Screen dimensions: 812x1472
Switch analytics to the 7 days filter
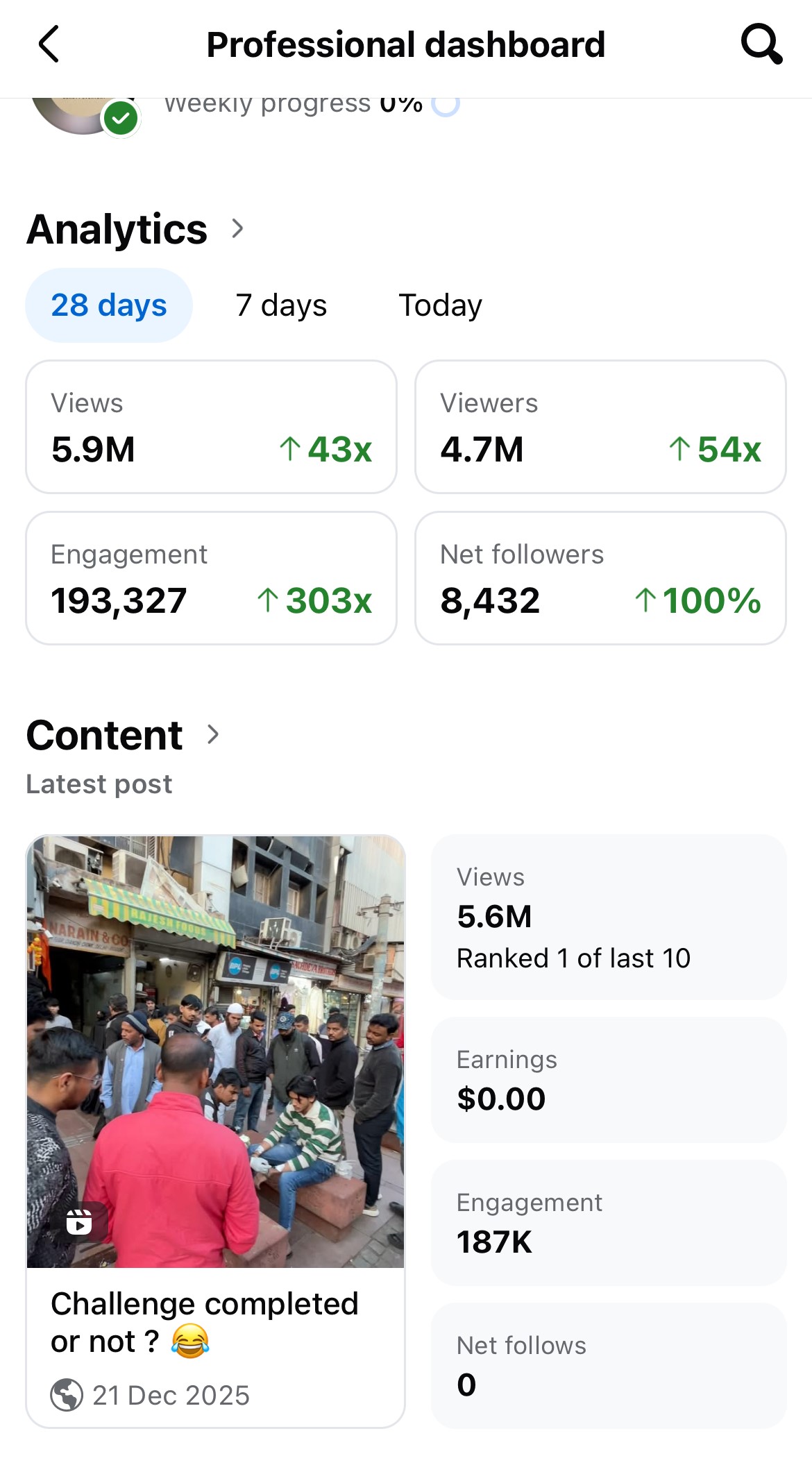(x=280, y=305)
